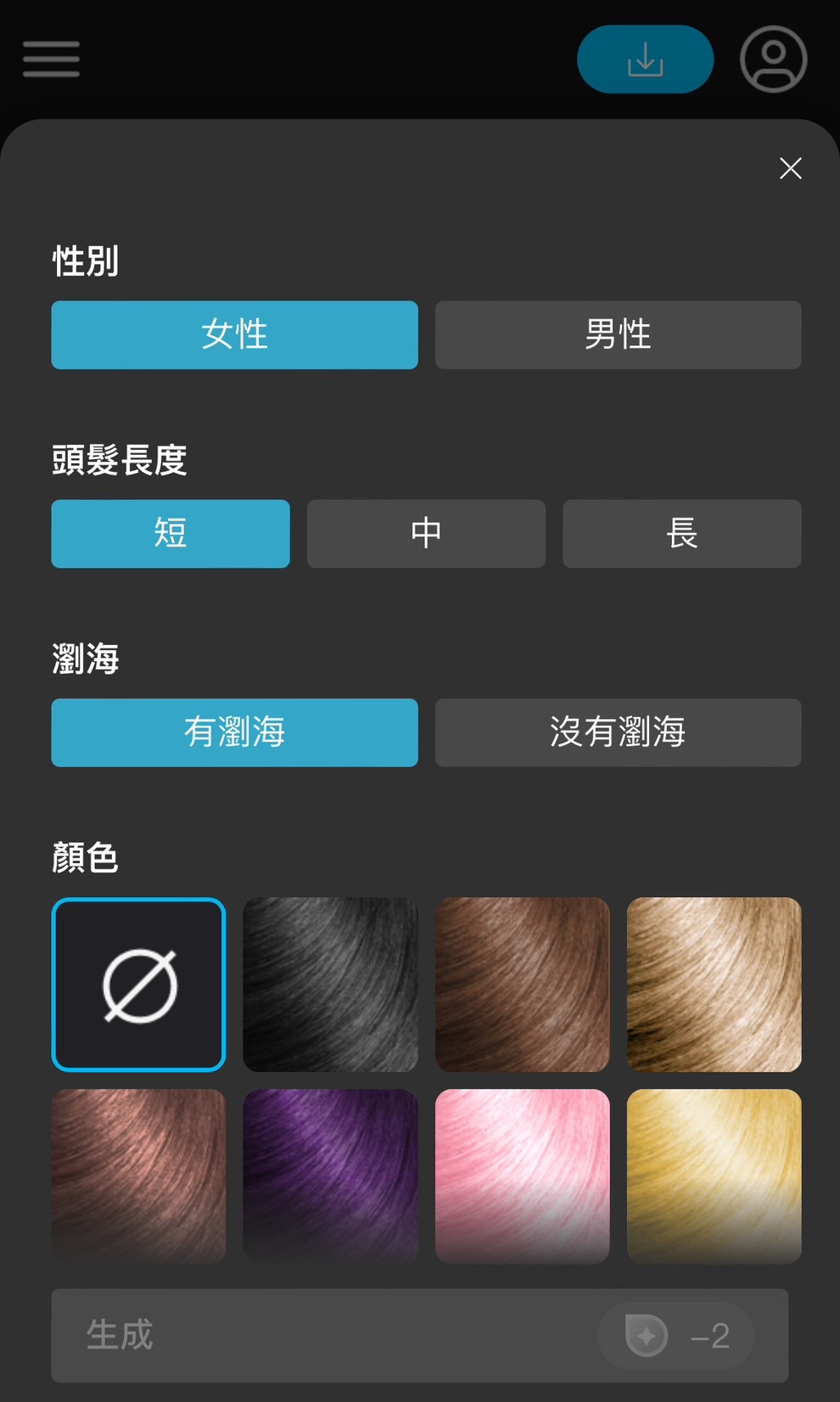Viewport: 840px width, 1402px height.
Task: Select 男性 as gender
Action: (618, 335)
